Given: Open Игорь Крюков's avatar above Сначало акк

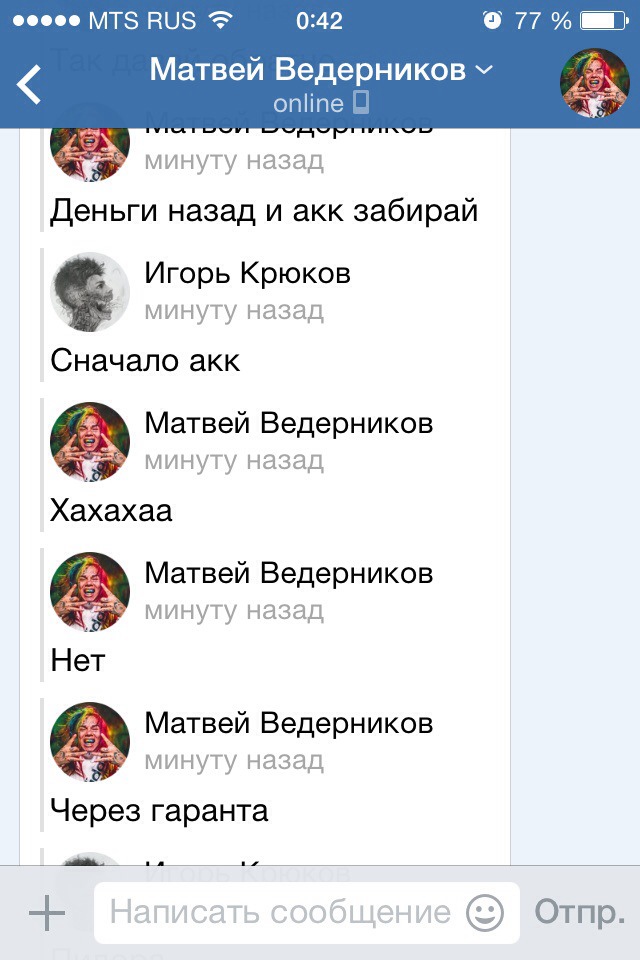Looking at the screenshot, I should pyautogui.click(x=90, y=291).
